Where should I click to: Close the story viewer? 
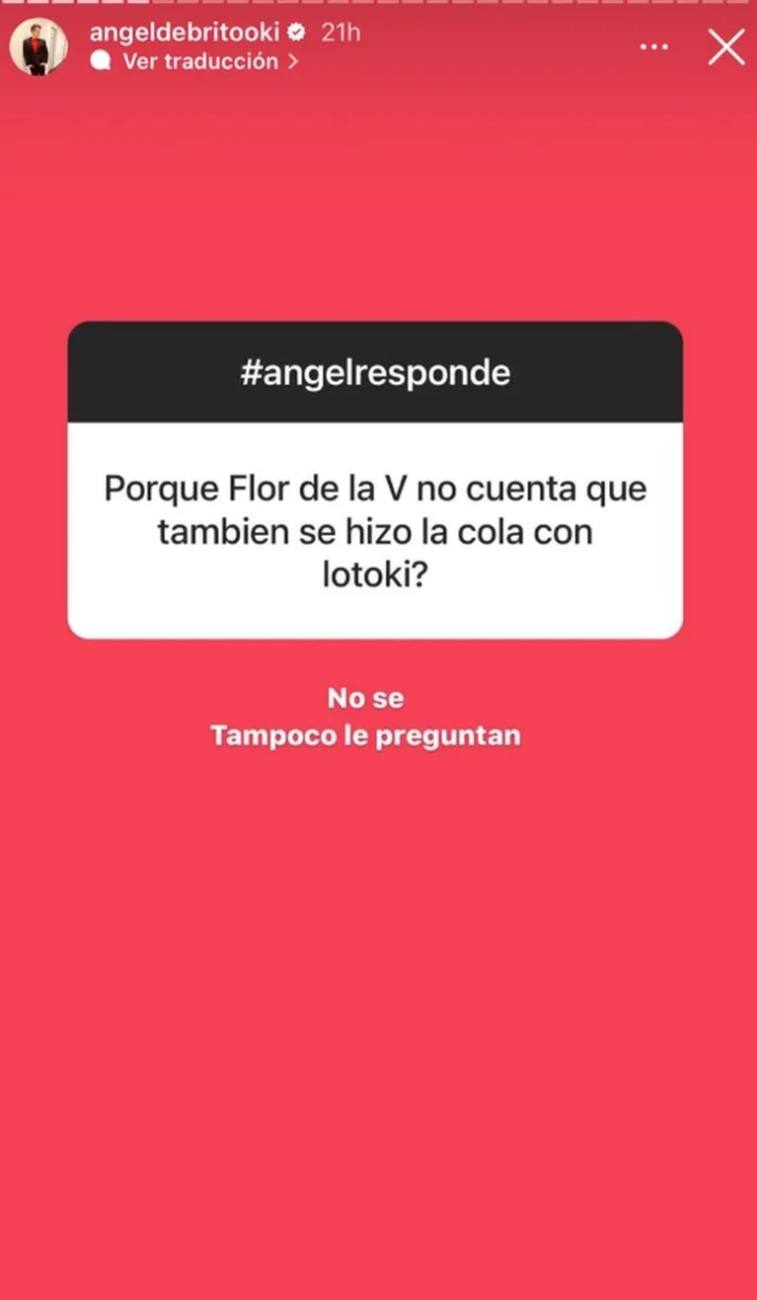pyautogui.click(x=726, y=47)
